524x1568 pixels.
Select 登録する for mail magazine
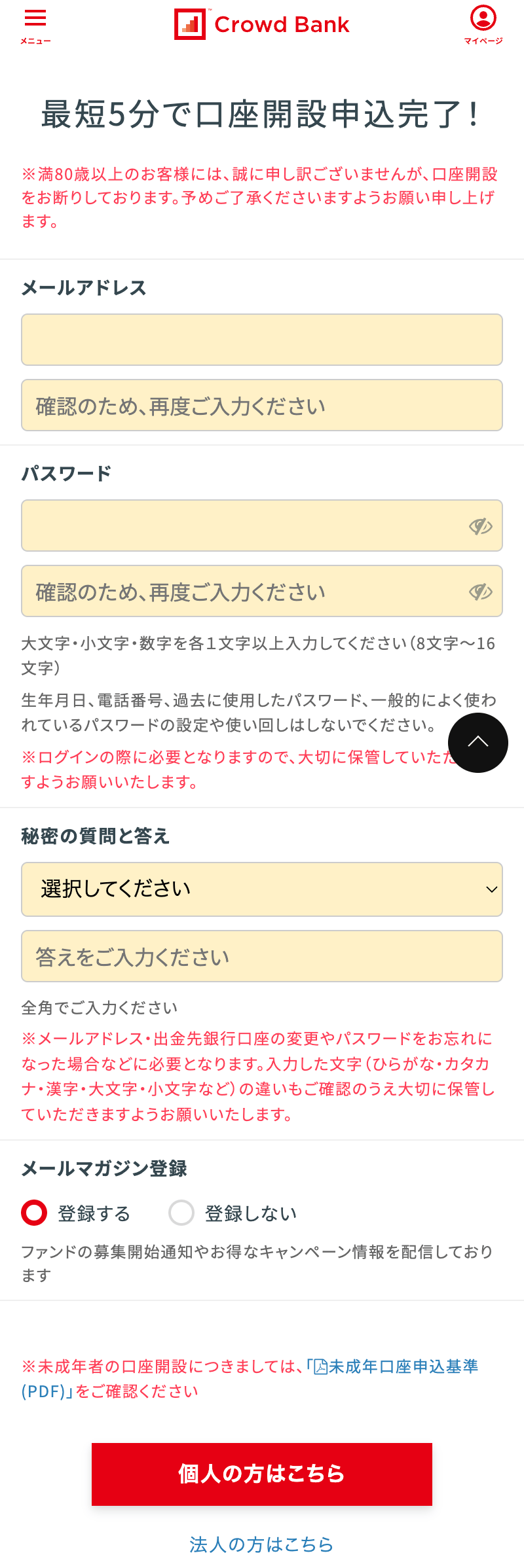pos(35,1213)
